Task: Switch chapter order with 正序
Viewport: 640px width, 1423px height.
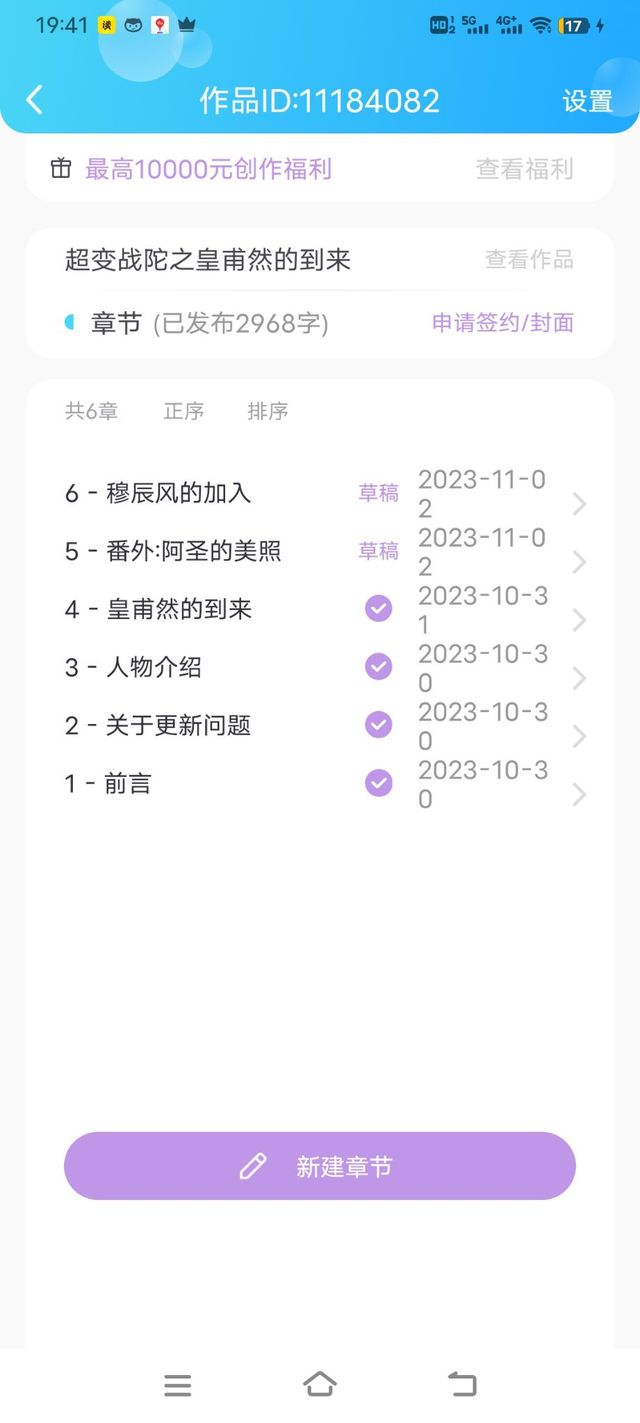Action: 183,411
